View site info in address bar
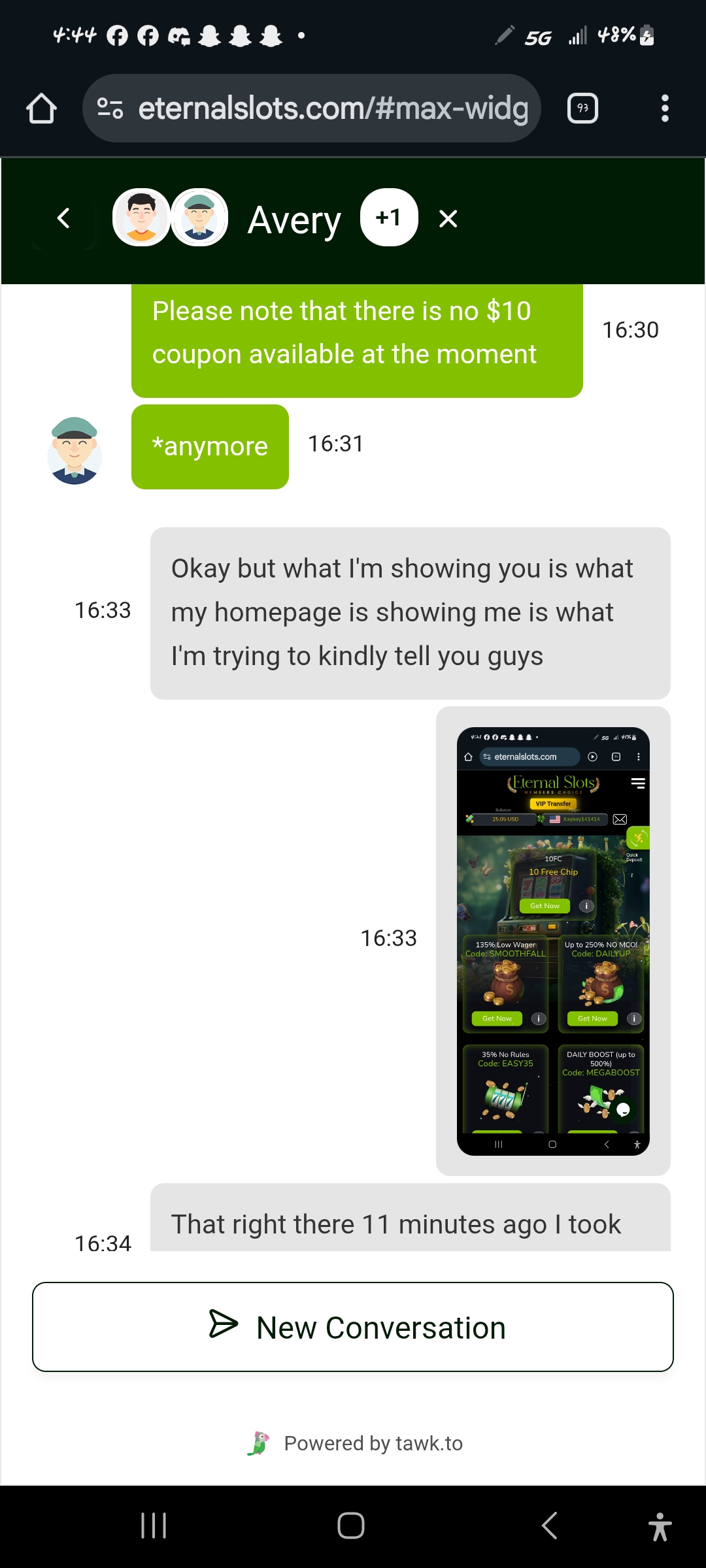This screenshot has height=1568, width=706. [110, 108]
